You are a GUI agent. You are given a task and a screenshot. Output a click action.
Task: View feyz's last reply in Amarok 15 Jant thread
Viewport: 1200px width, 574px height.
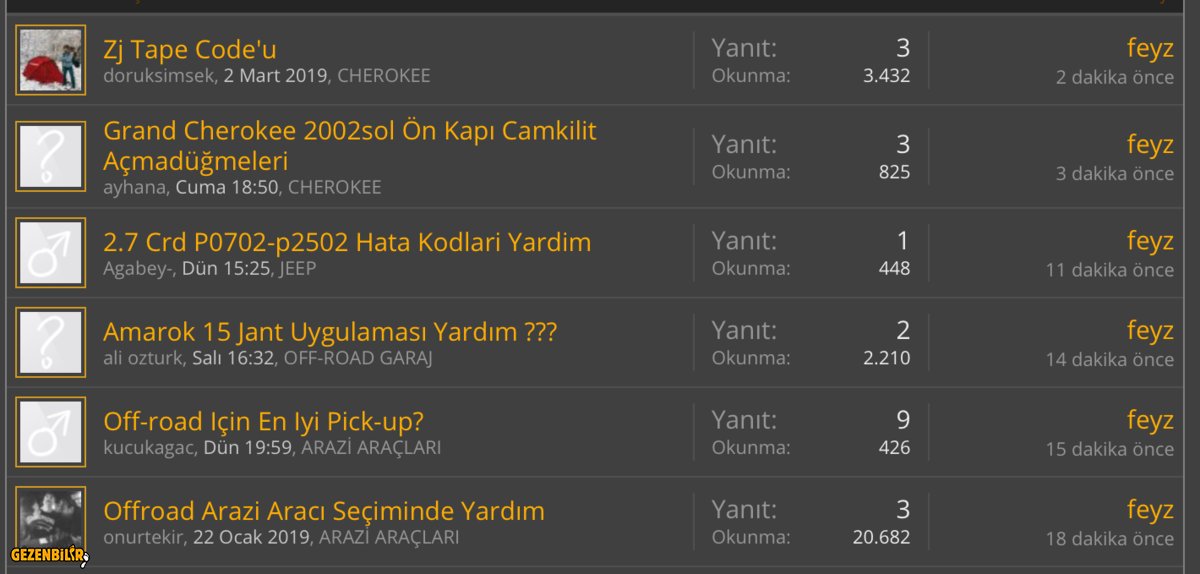(1149, 330)
